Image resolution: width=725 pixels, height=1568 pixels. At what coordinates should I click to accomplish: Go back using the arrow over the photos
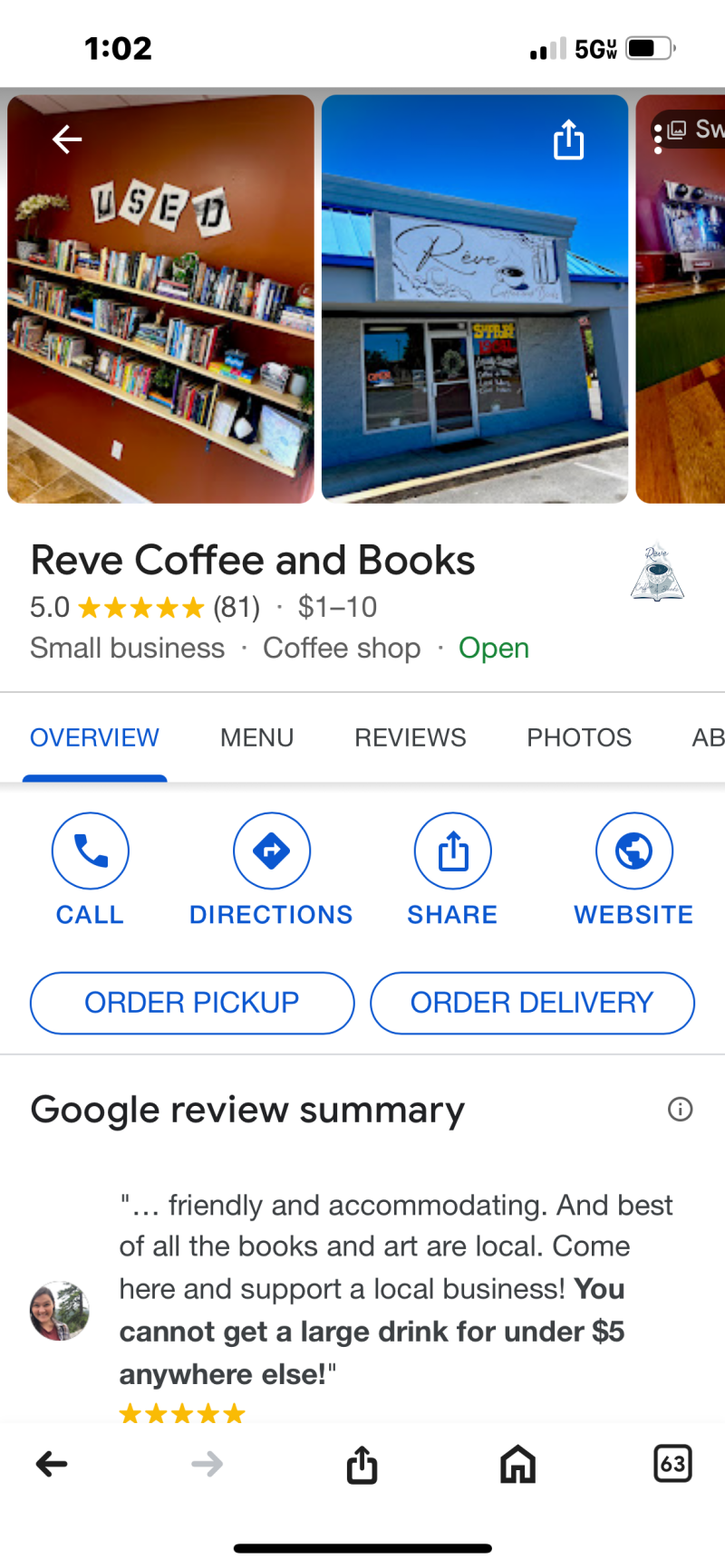(67, 139)
